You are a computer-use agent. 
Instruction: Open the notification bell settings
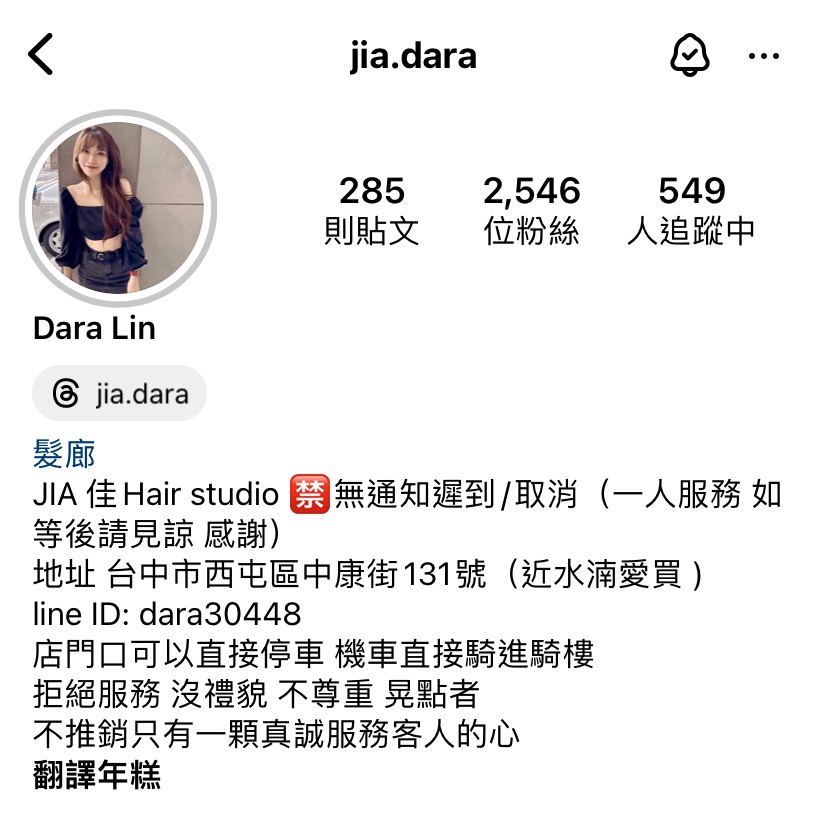point(689,55)
